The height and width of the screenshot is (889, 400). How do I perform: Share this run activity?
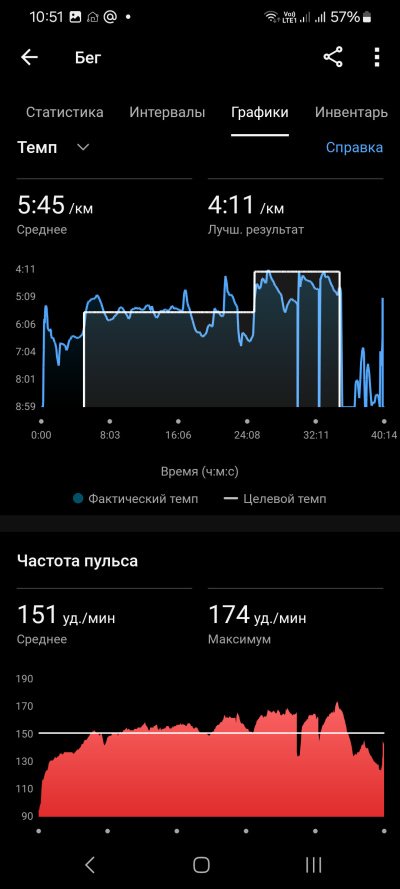point(333,57)
